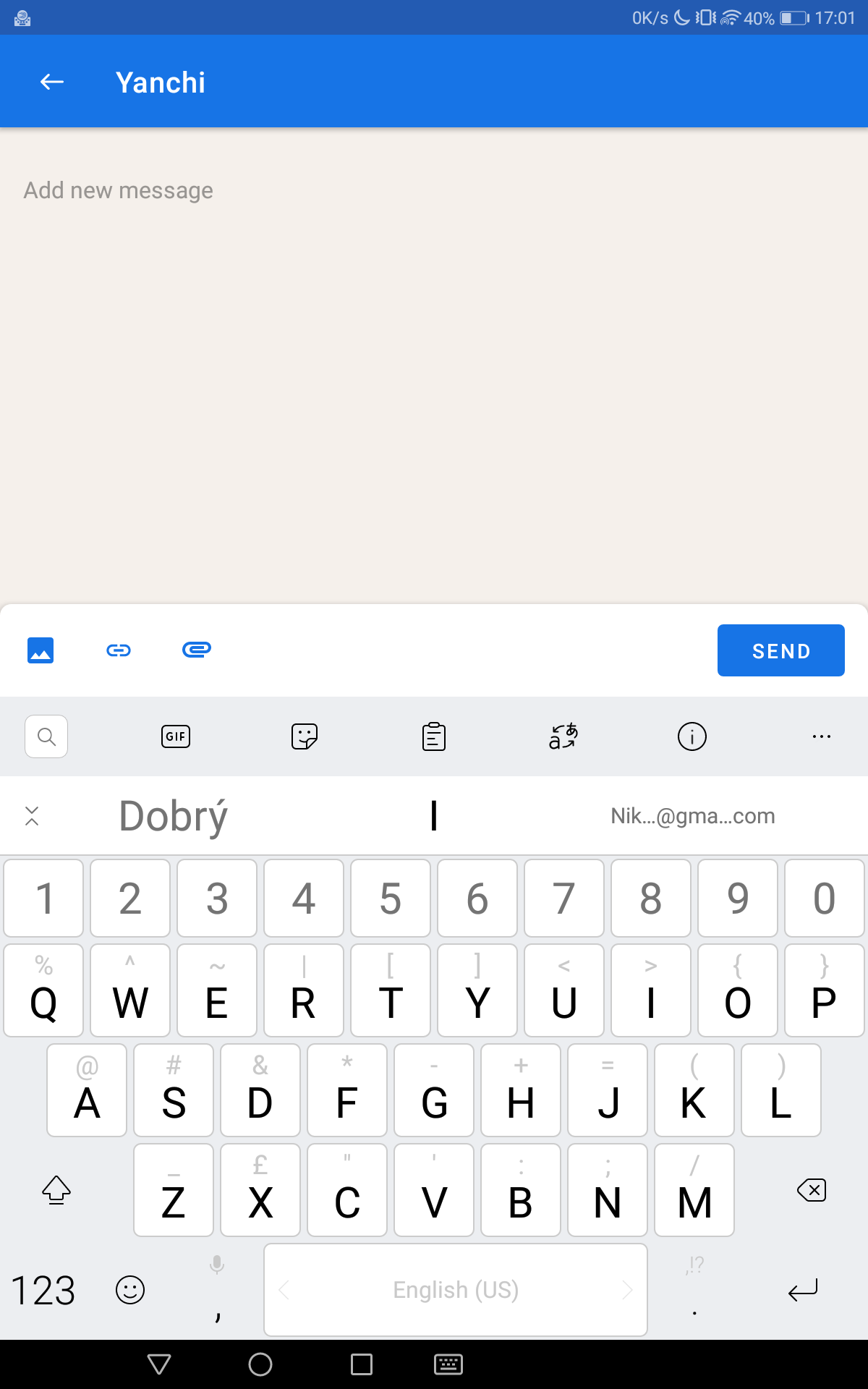Go back from the Yanchi conversation
The width and height of the screenshot is (868, 1389).
(x=51, y=82)
